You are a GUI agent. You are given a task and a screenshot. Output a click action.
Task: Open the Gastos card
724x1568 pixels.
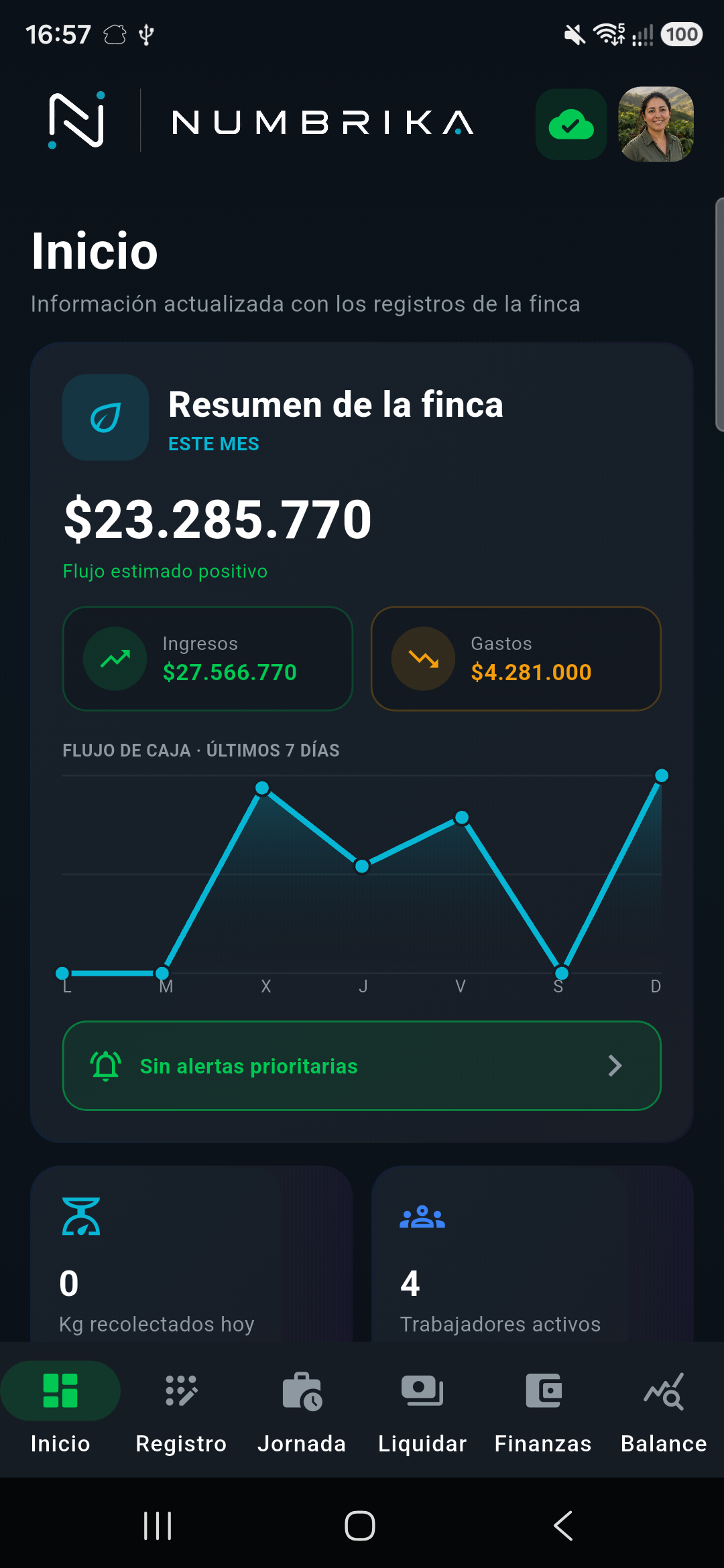coord(516,658)
